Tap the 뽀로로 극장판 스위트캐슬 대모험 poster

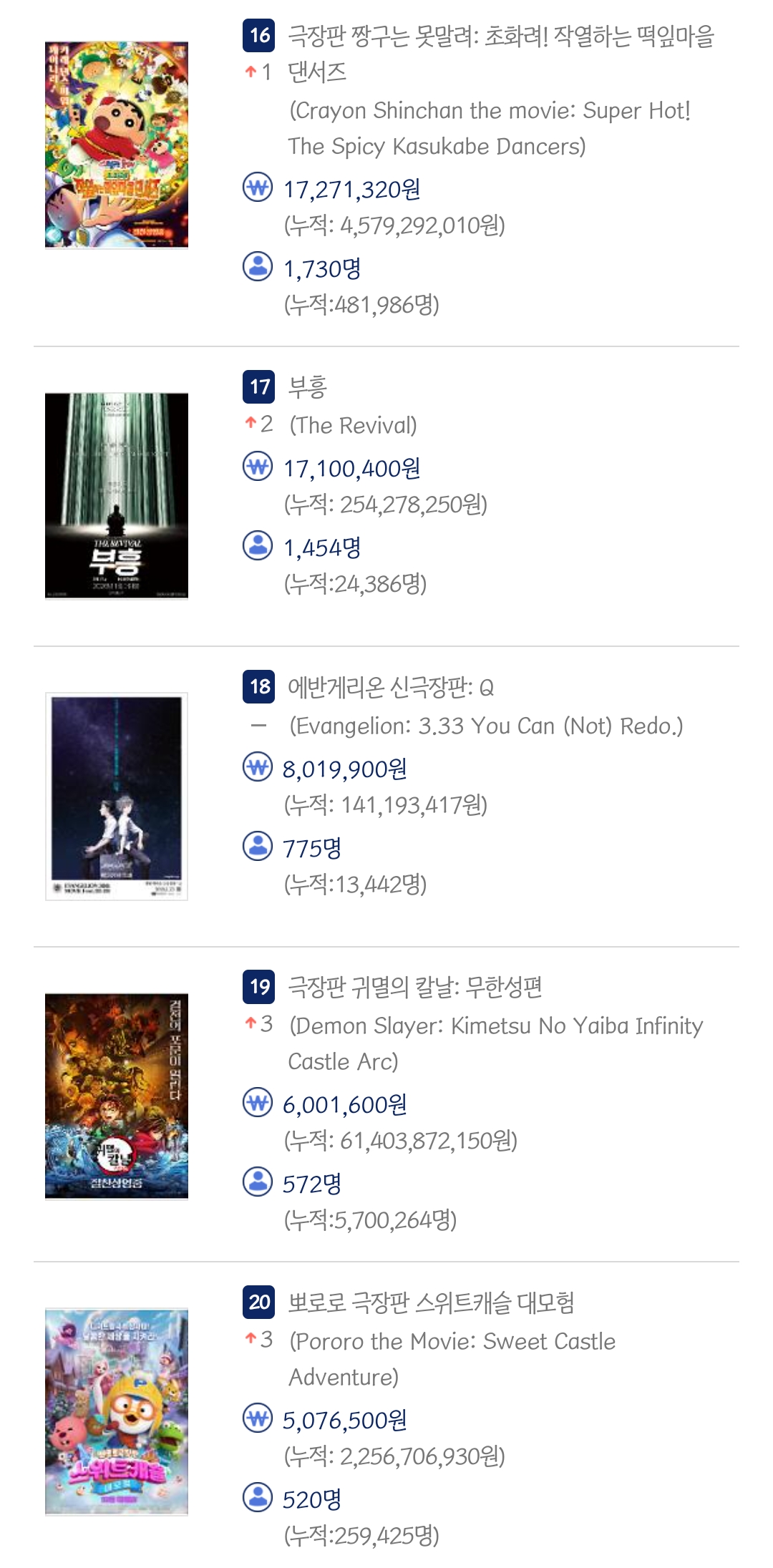(x=117, y=1411)
